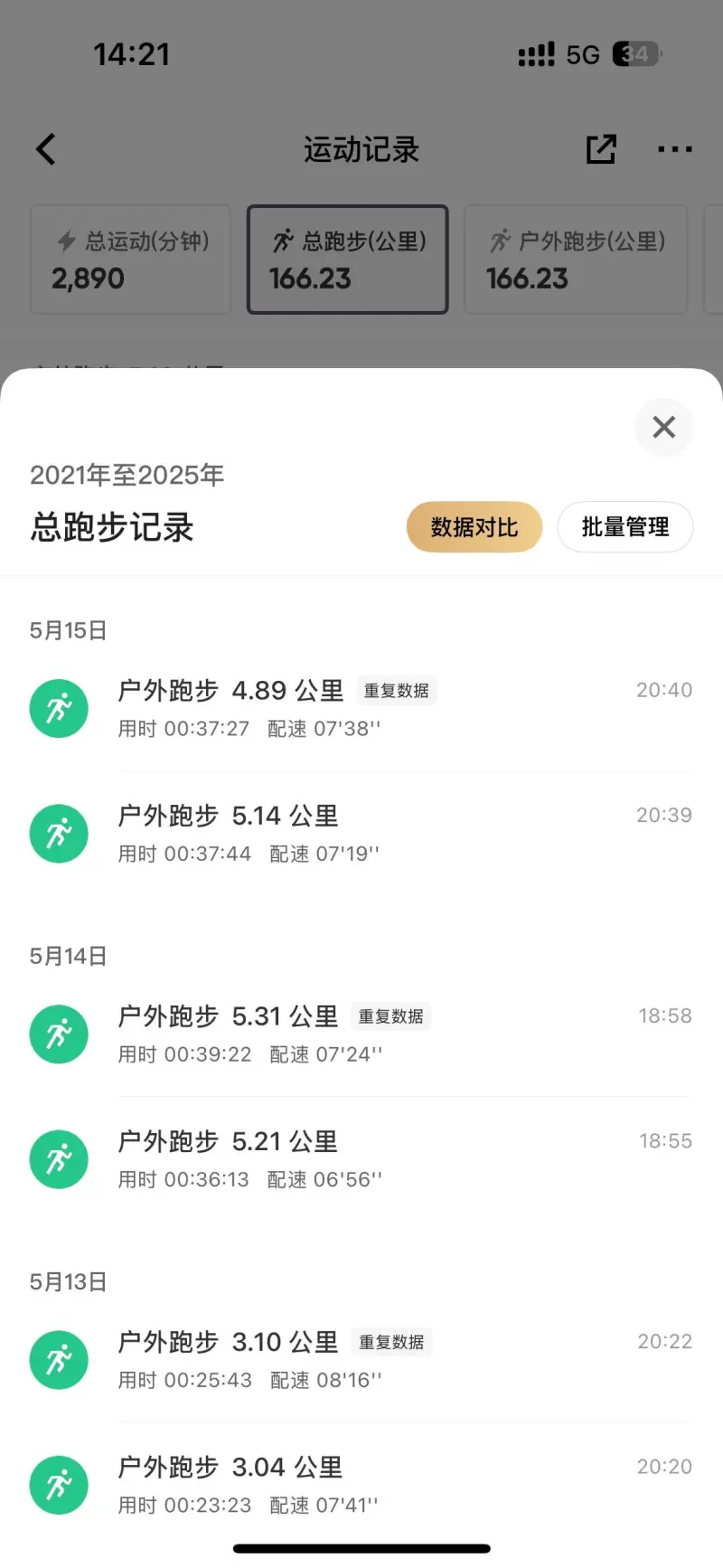Open the 4.89 公里 run on 5月15日
This screenshot has width=723, height=1568.
pyautogui.click(x=361, y=709)
